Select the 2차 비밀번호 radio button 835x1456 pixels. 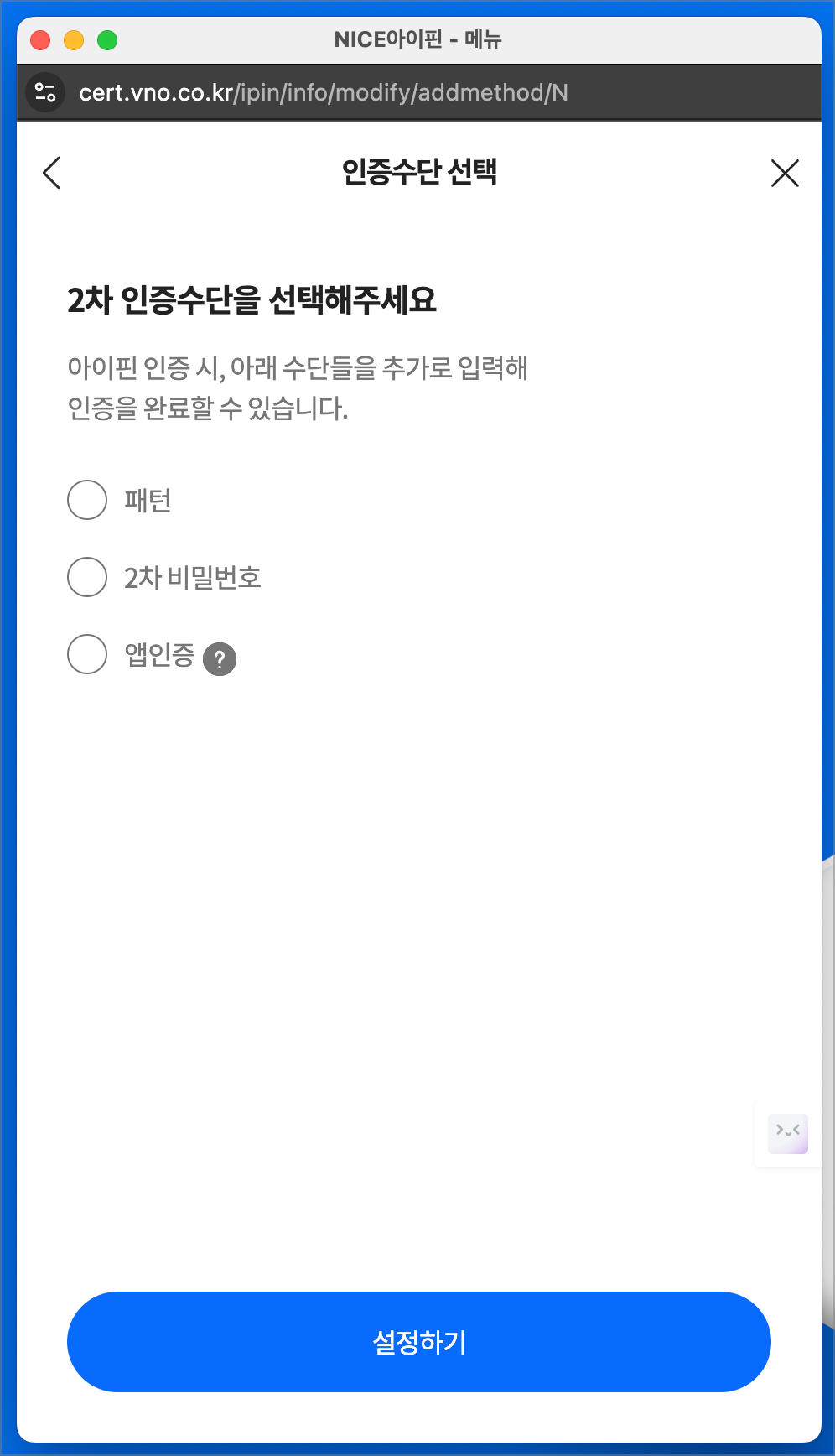[x=86, y=577]
